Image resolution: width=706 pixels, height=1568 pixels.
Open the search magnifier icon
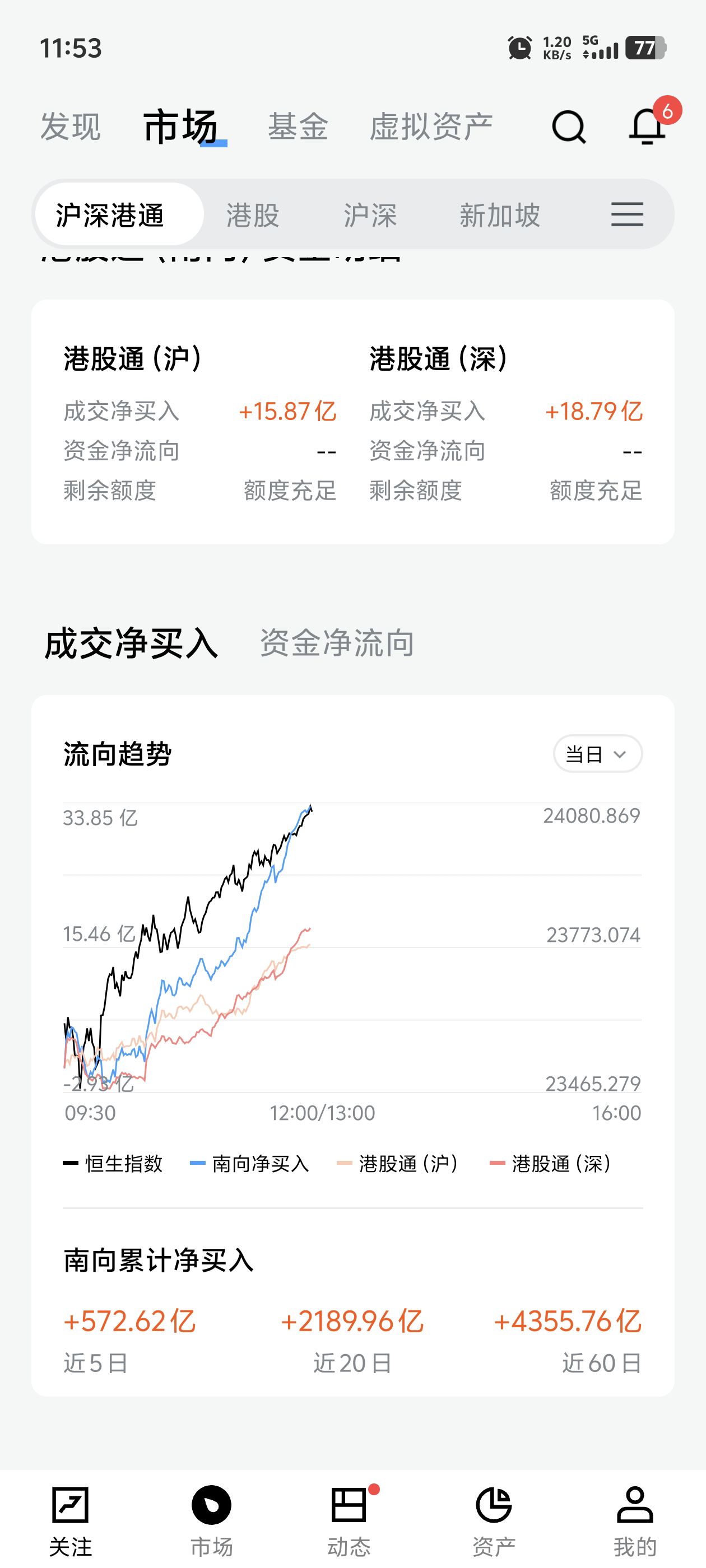pos(568,127)
